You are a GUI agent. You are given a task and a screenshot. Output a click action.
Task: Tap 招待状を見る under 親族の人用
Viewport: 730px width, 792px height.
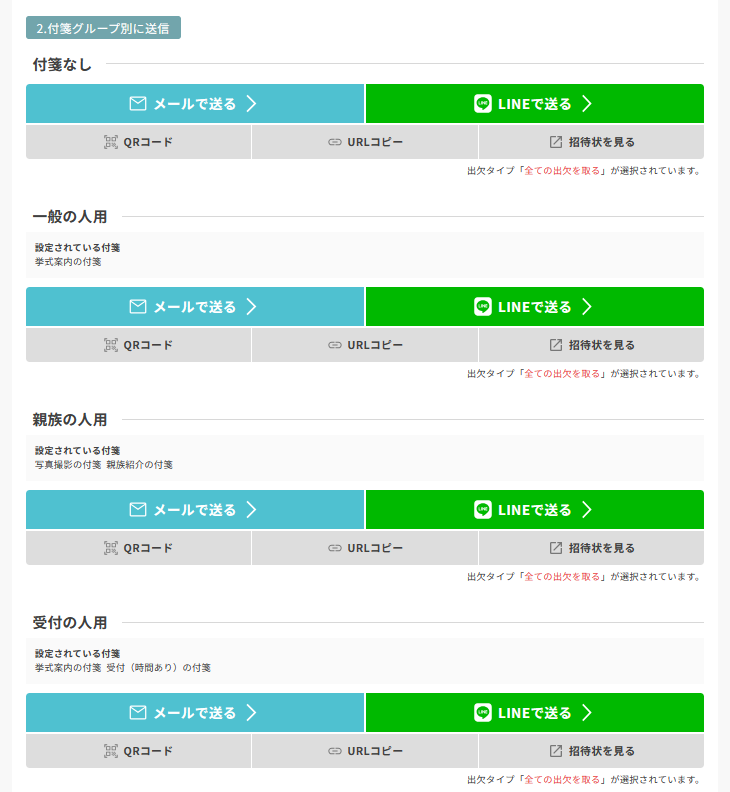[591, 548]
